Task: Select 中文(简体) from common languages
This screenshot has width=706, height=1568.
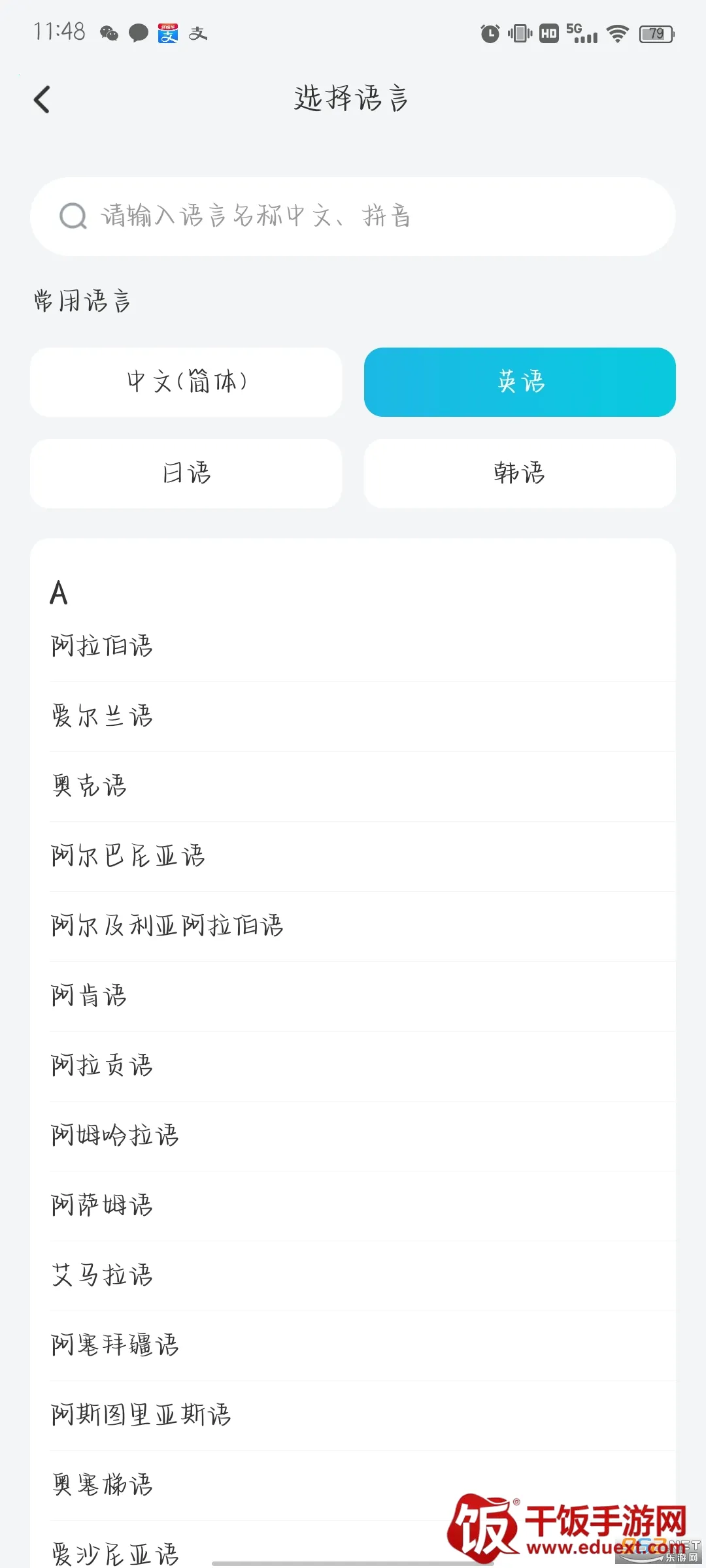Action: pos(186,382)
